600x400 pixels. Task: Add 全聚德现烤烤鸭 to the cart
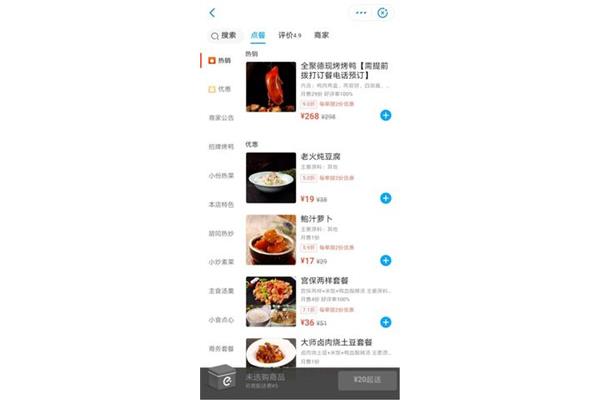pyautogui.click(x=386, y=116)
